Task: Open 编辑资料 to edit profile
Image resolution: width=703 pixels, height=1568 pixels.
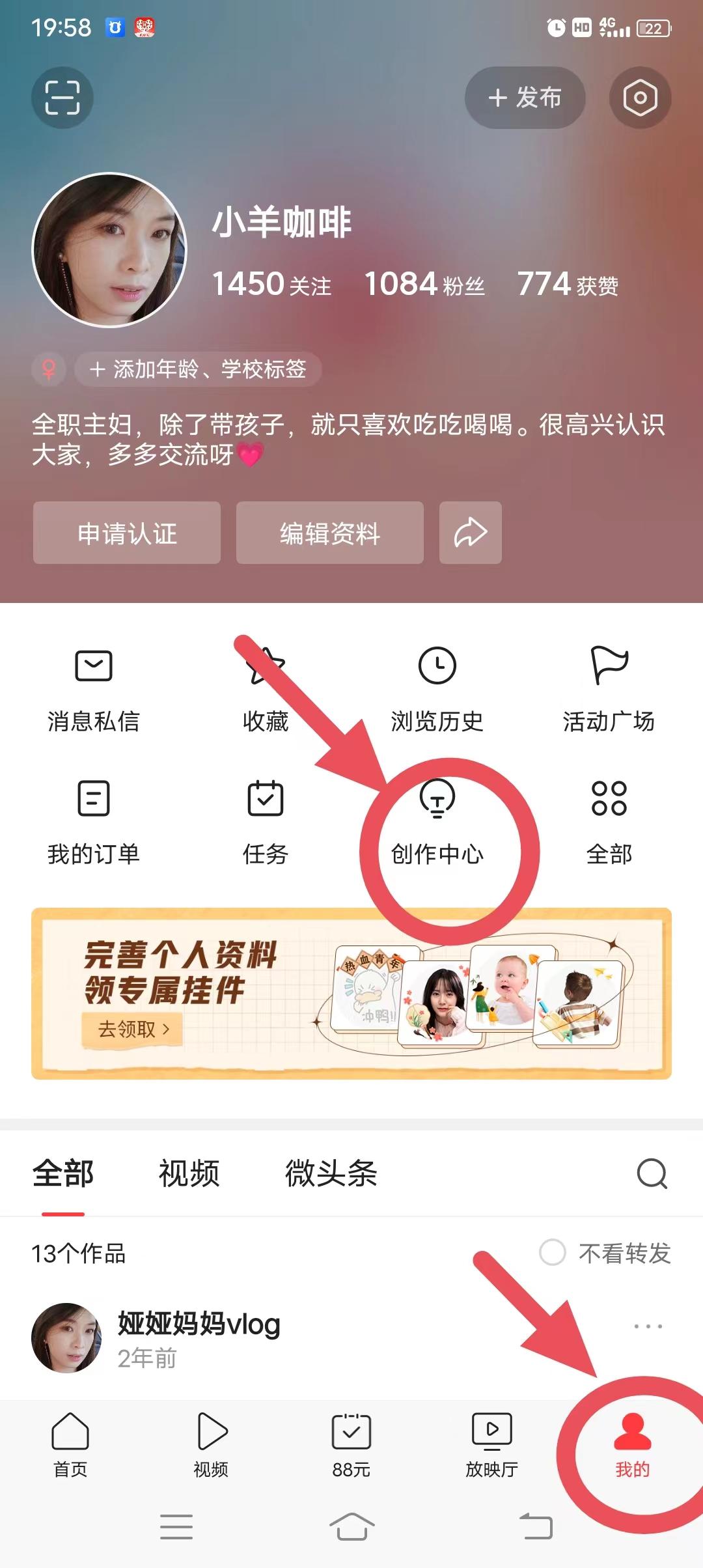Action: 329,533
